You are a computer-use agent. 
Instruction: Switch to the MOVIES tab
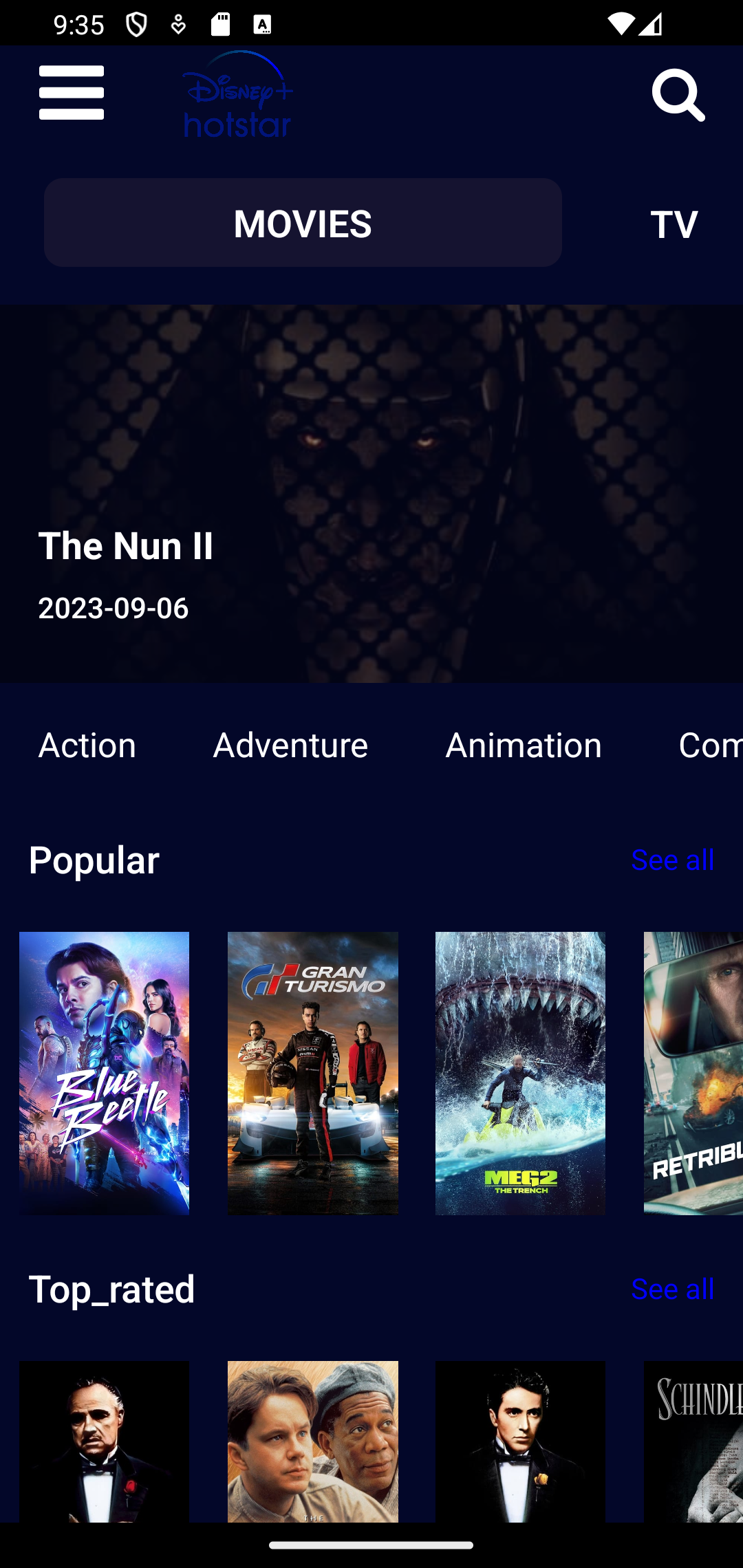point(303,222)
